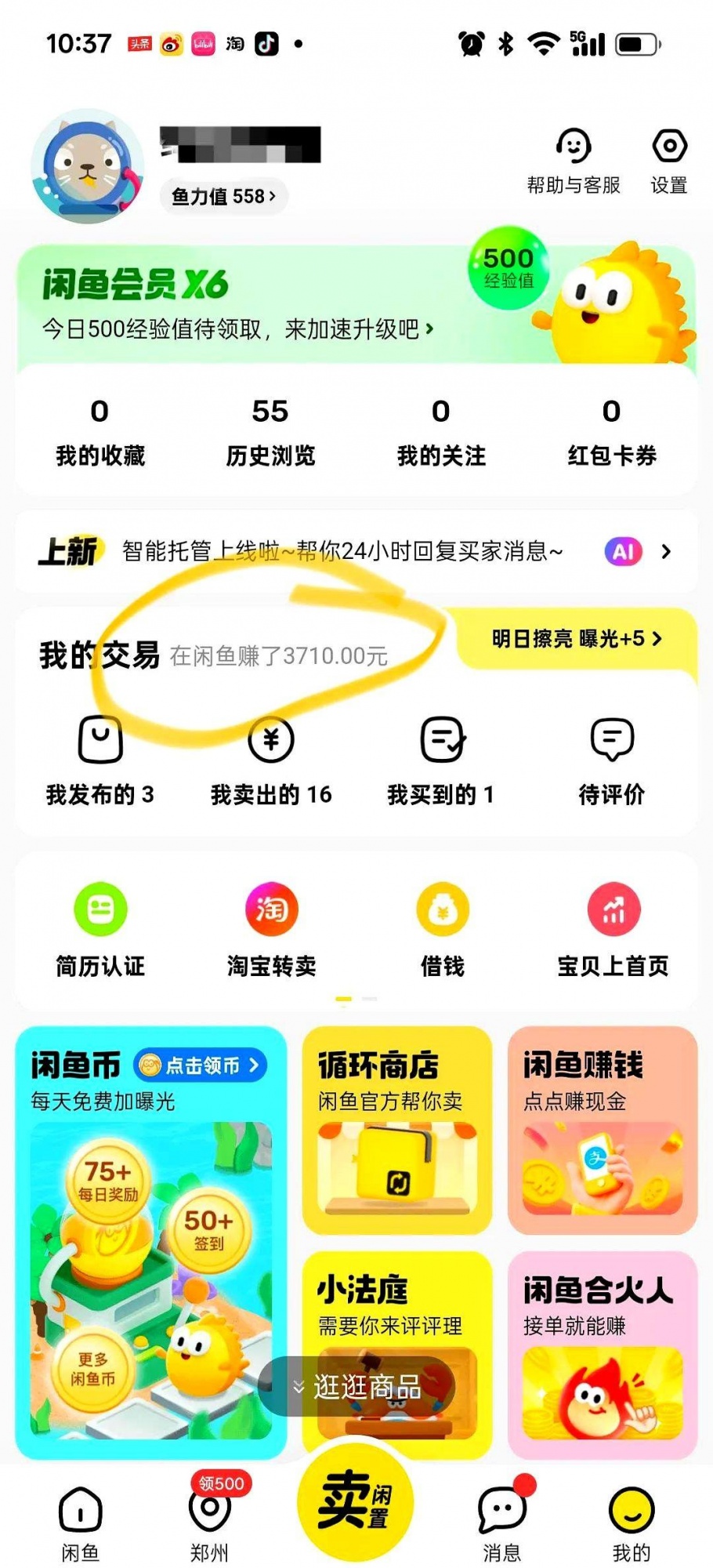
Task: Tap 明日擦亮 曝光+5 link
Action: tap(577, 639)
